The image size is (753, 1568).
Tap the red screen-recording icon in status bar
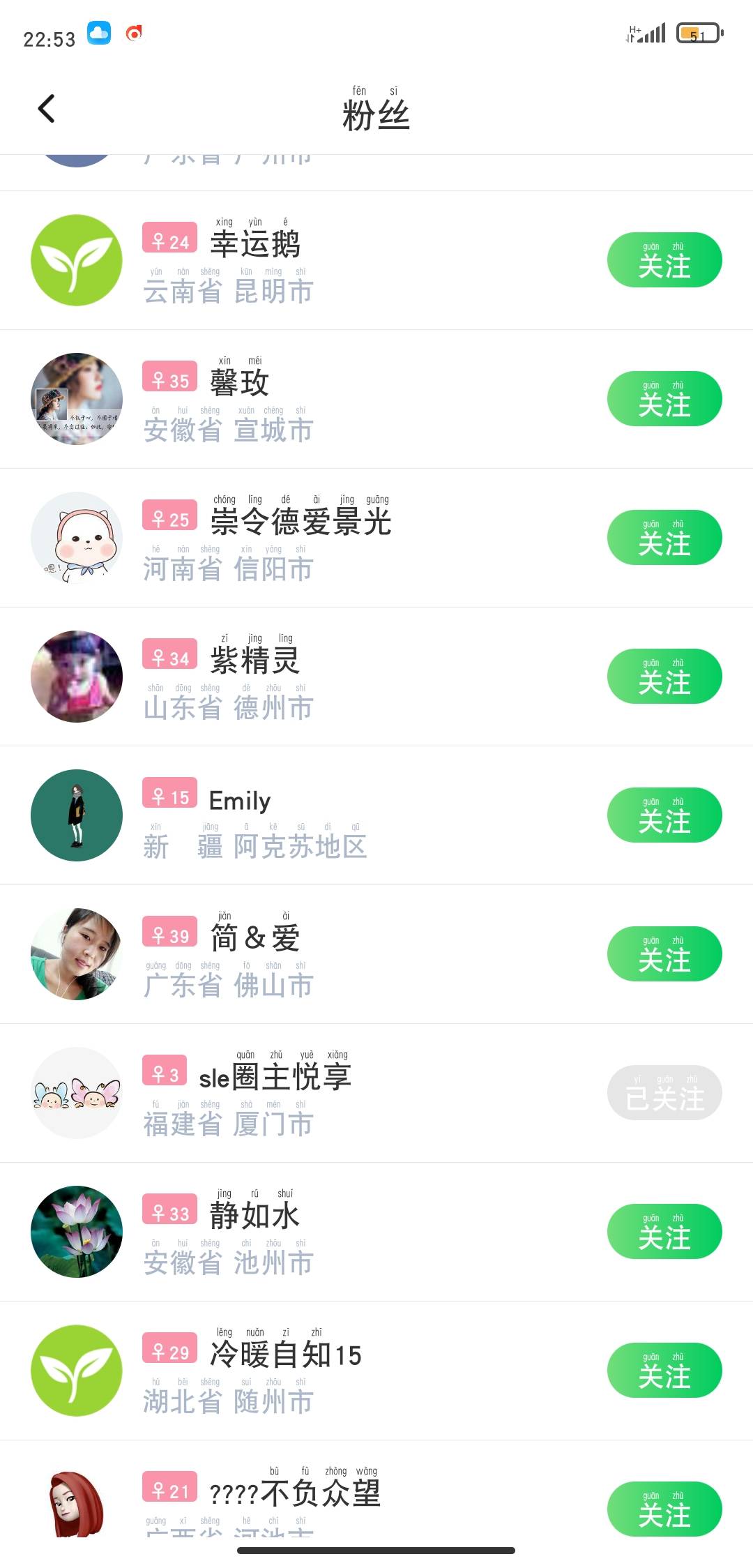[134, 33]
